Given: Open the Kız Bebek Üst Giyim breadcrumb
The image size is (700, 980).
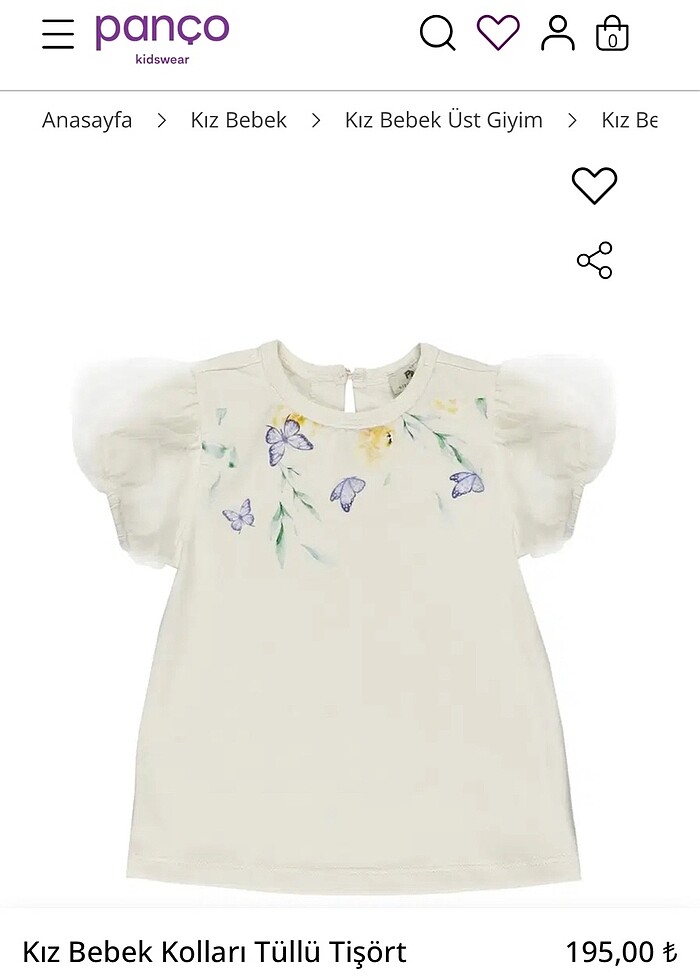Looking at the screenshot, I should pyautogui.click(x=443, y=120).
